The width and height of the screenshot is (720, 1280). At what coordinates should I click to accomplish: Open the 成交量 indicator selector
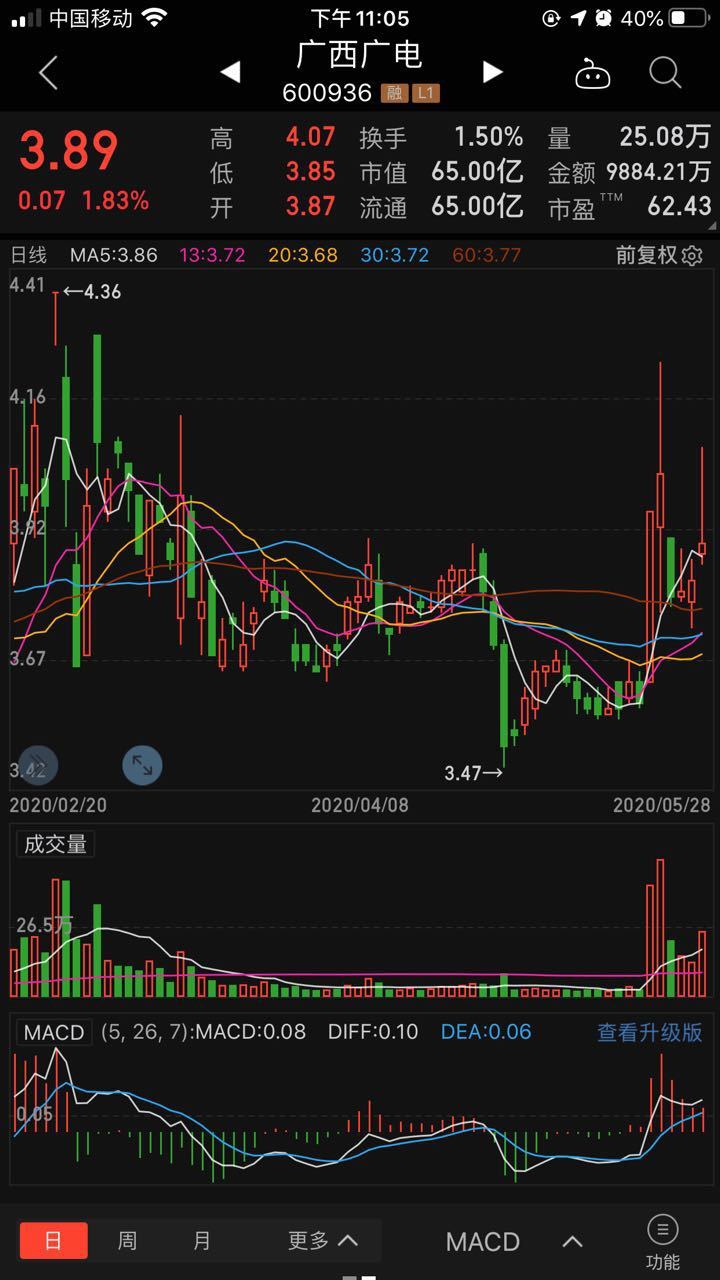(x=55, y=844)
